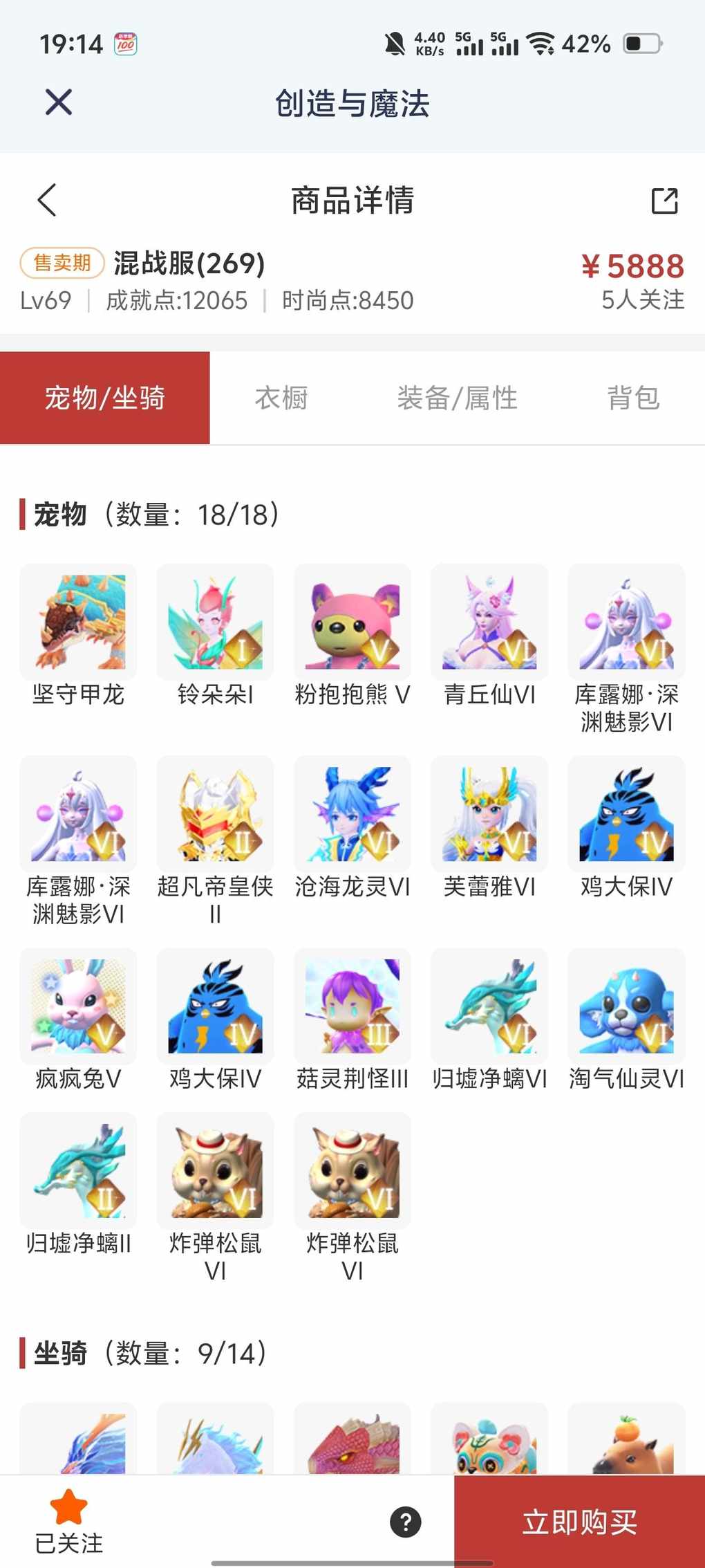705x1568 pixels.
Task: Switch to the 衣橱 tab
Action: pos(281,398)
